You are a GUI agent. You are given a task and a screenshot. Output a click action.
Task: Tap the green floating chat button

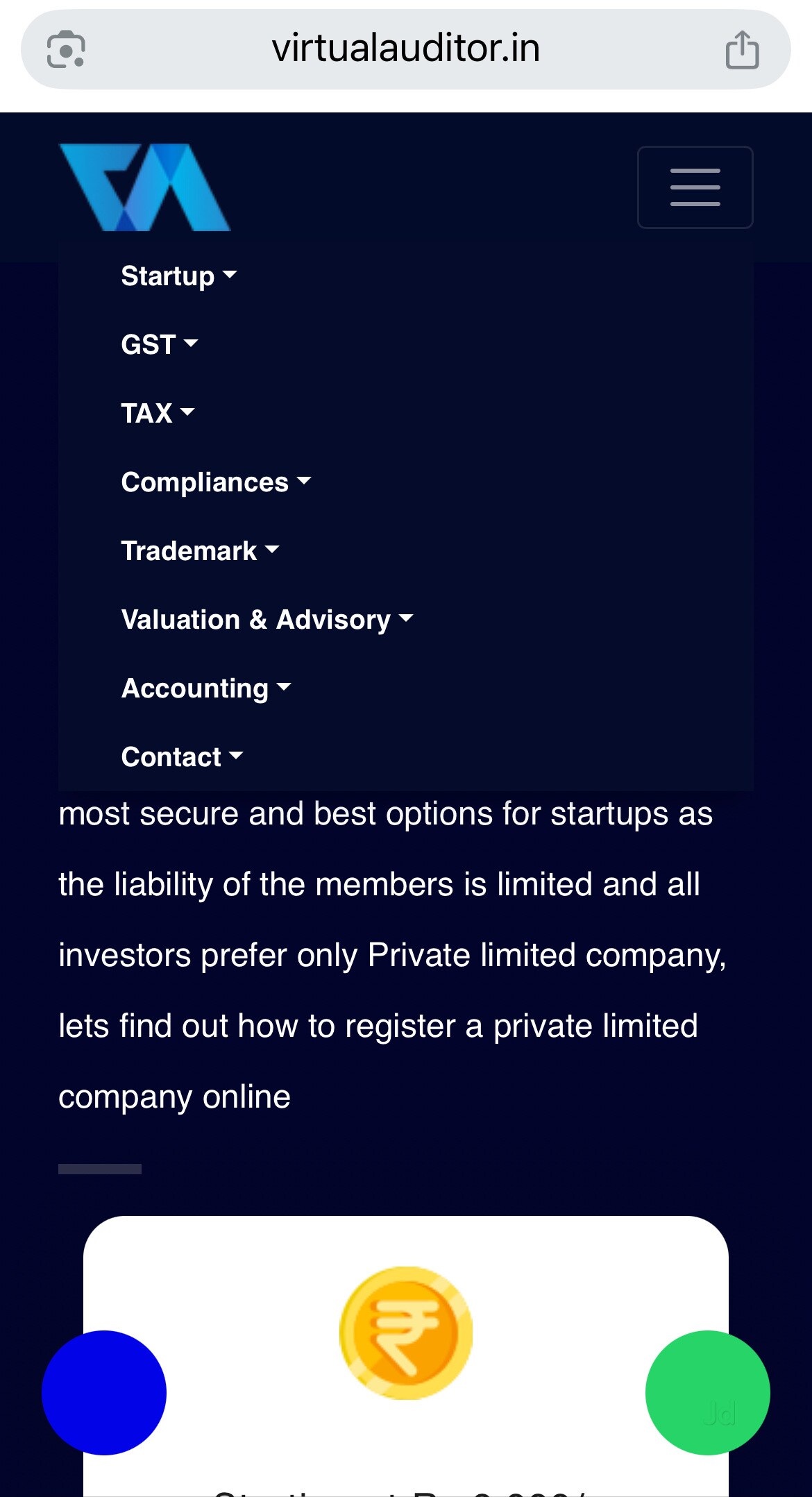pos(707,1392)
